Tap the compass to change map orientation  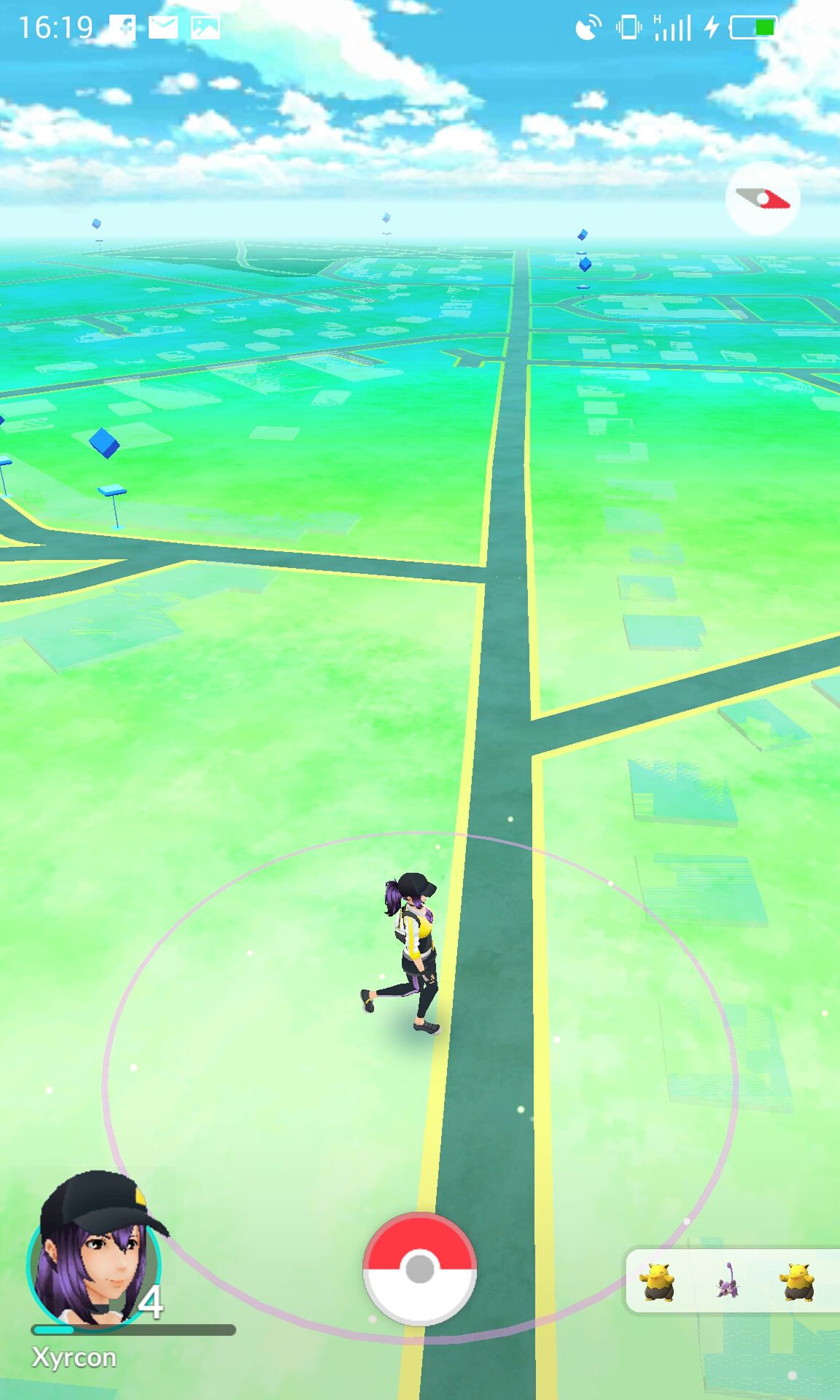pos(763,198)
